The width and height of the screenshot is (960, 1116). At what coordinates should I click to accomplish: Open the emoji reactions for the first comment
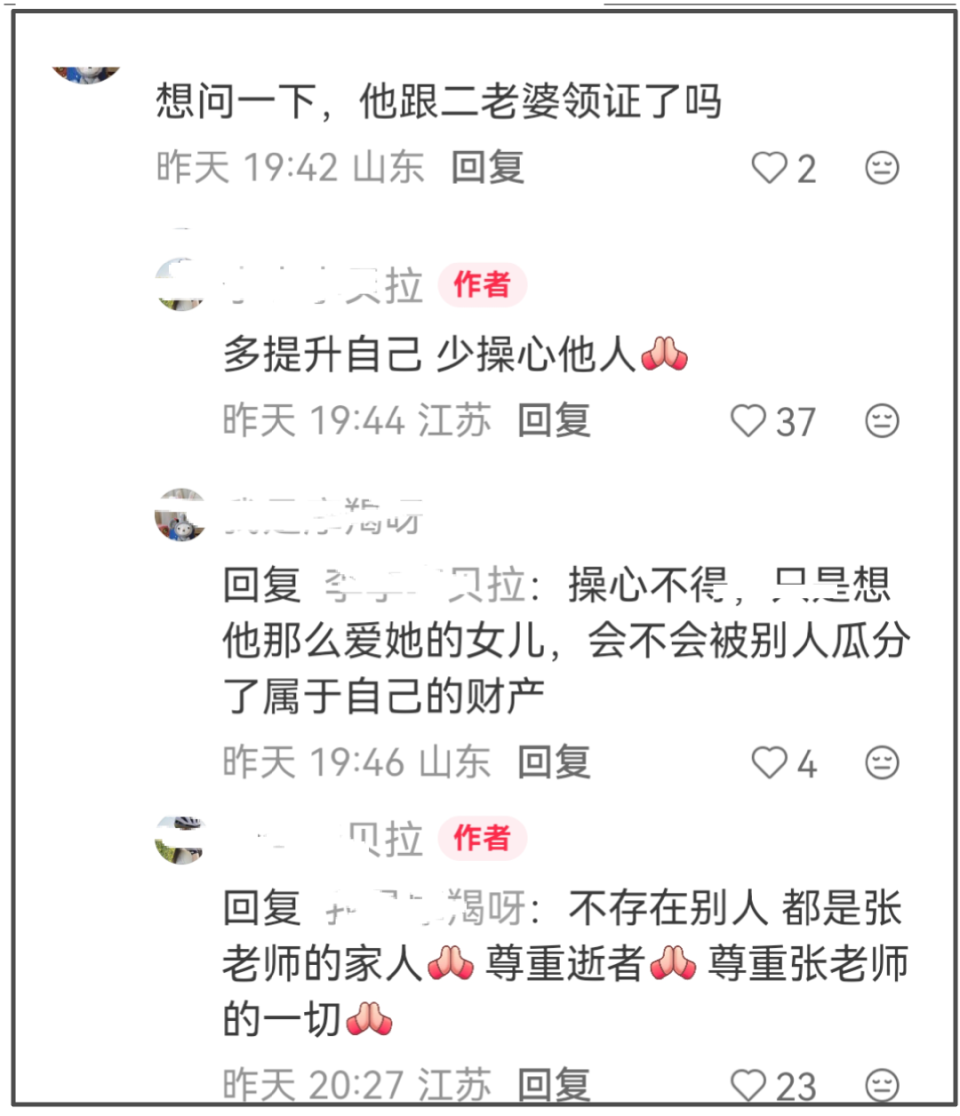(881, 168)
